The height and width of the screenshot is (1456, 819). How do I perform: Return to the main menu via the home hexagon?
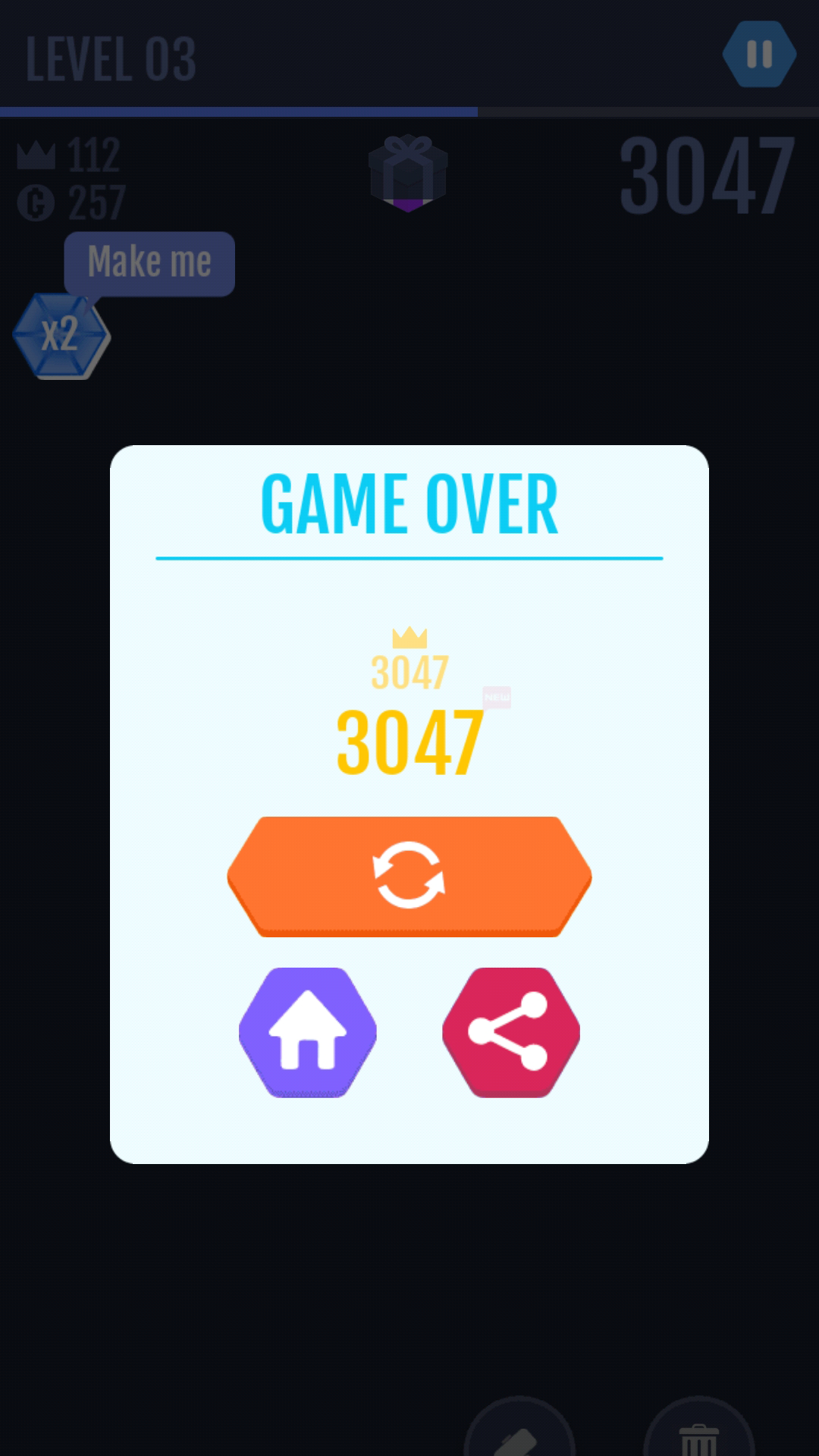point(307,1031)
